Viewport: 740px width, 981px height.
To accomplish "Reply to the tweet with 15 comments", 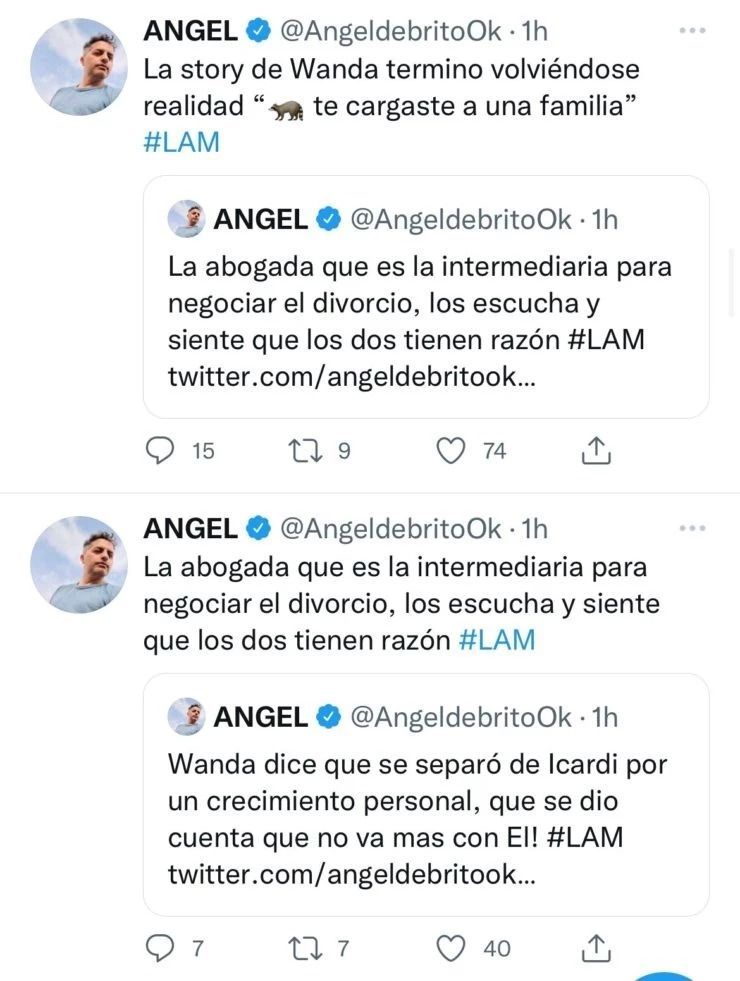I will pos(161,451).
